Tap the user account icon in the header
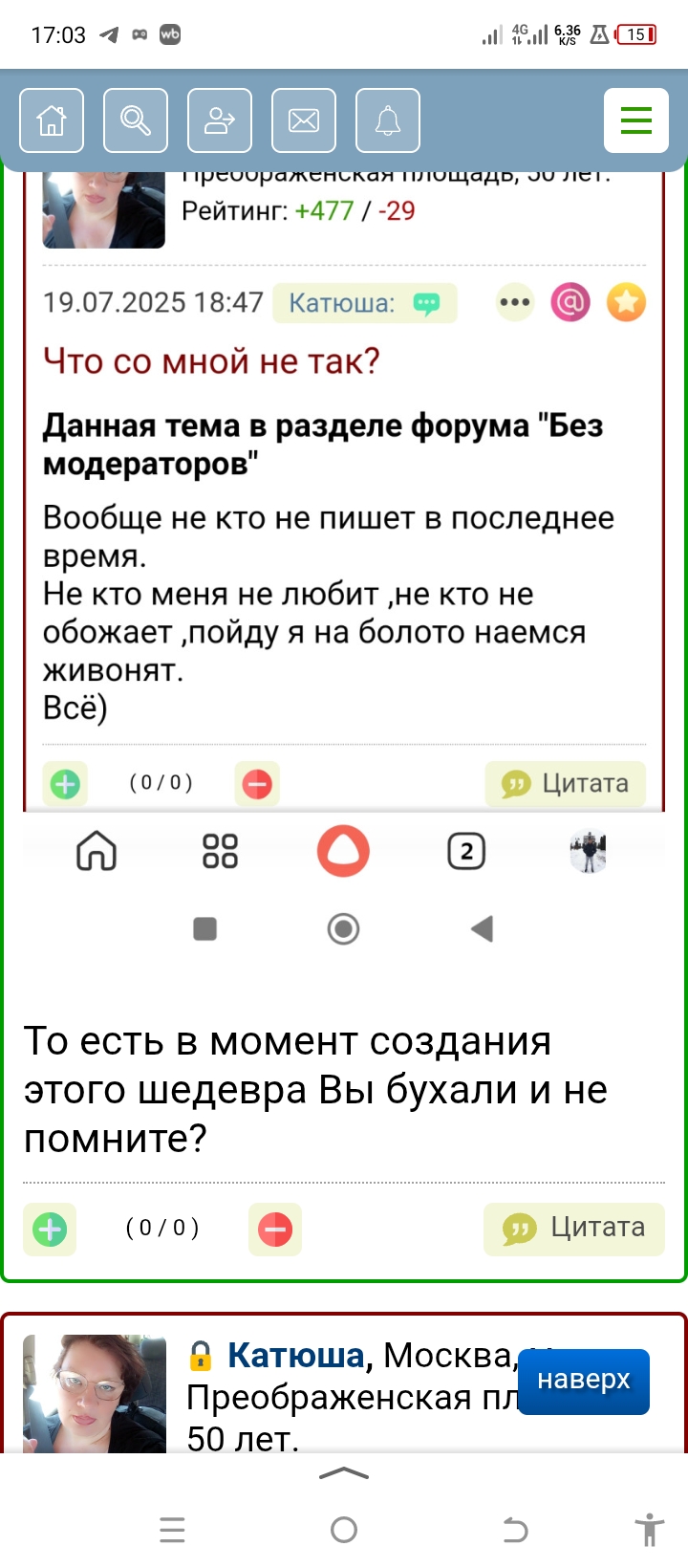 tap(220, 120)
